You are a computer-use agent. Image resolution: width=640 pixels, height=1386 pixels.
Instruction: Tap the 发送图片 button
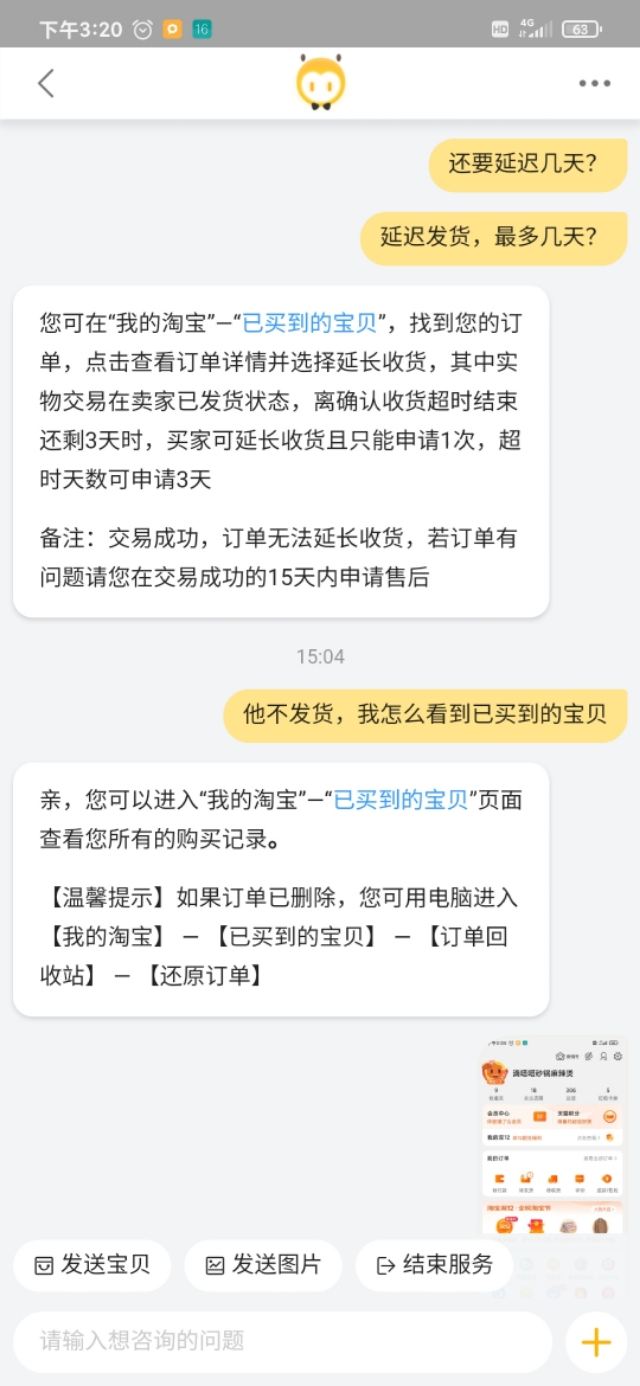[x=263, y=1265]
